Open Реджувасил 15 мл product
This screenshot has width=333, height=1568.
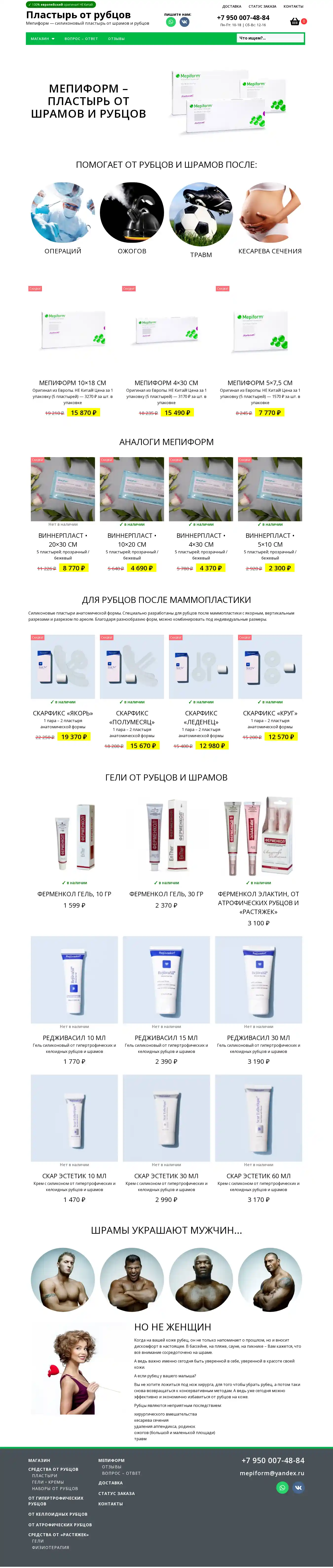pos(166,1038)
